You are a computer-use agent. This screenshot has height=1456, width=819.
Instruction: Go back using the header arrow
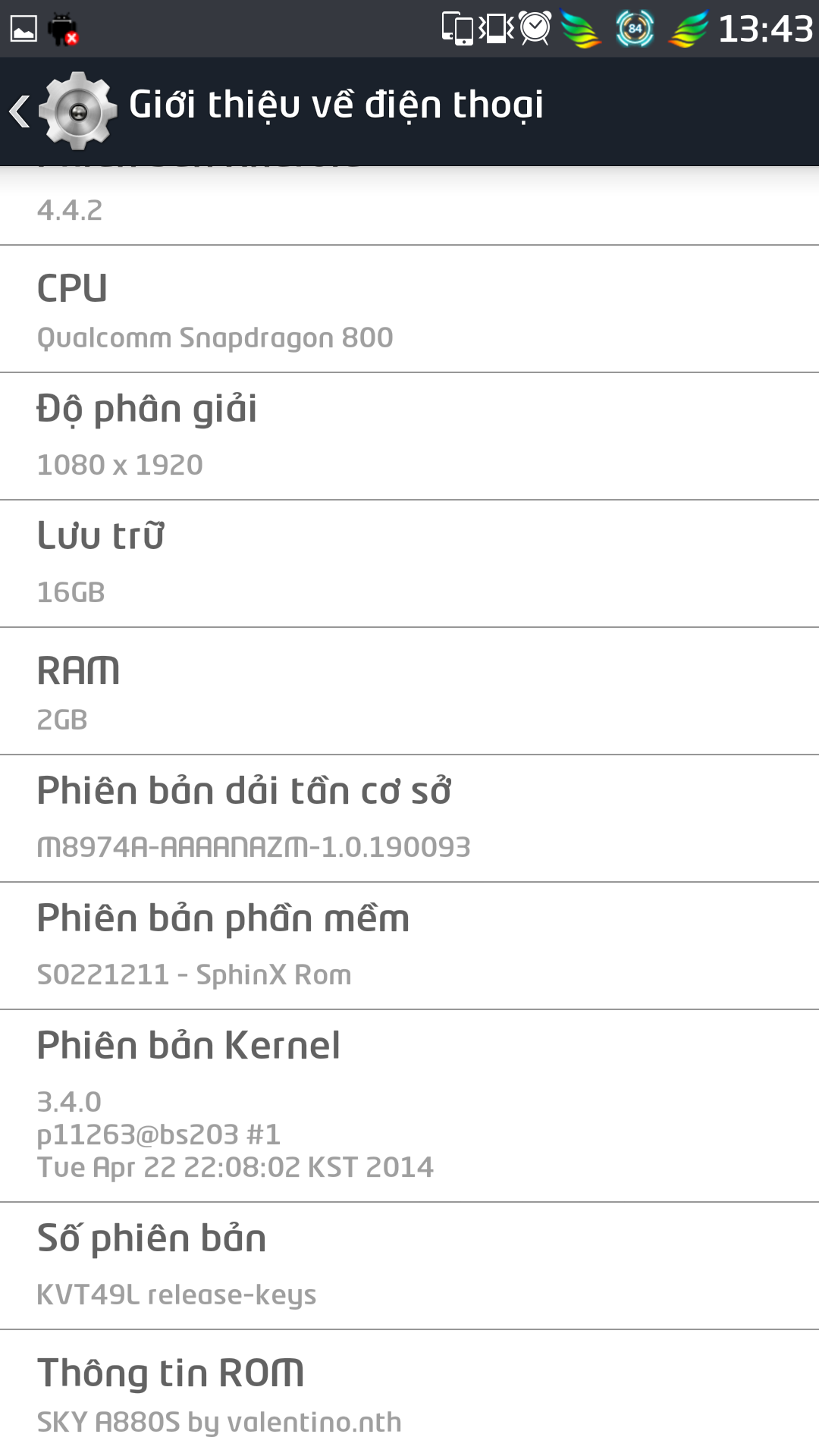pyautogui.click(x=20, y=111)
